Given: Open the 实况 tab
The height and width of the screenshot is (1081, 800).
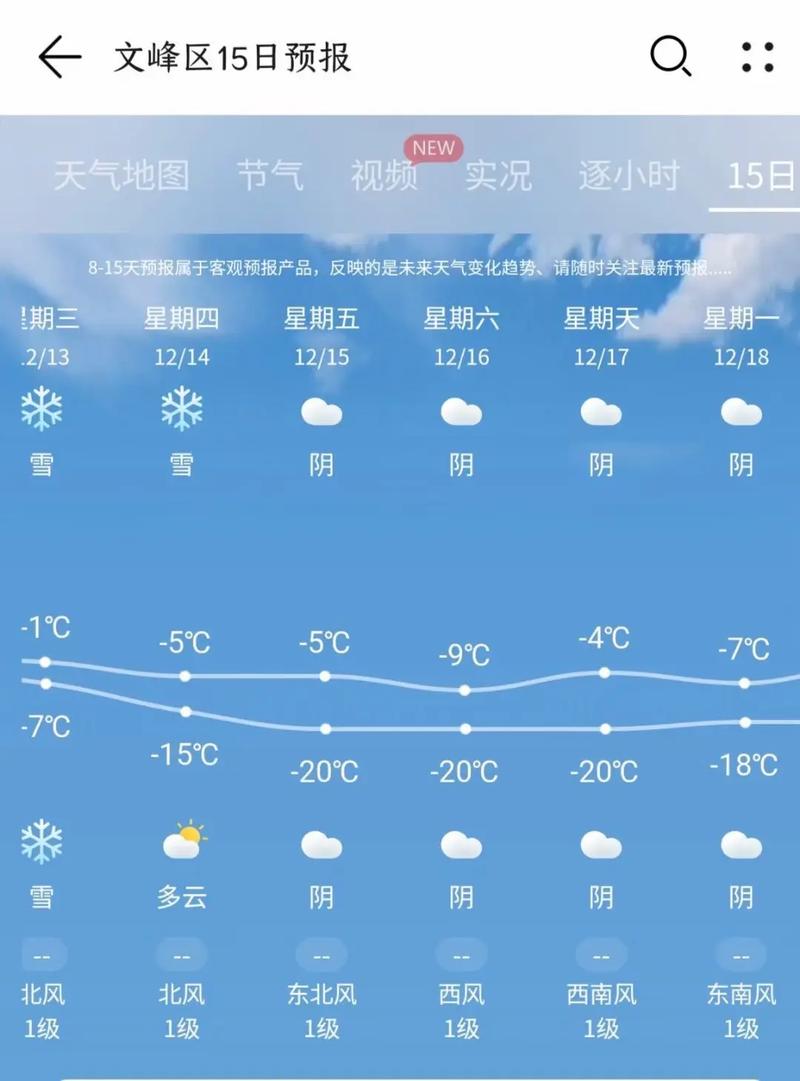Looking at the screenshot, I should 501,176.
